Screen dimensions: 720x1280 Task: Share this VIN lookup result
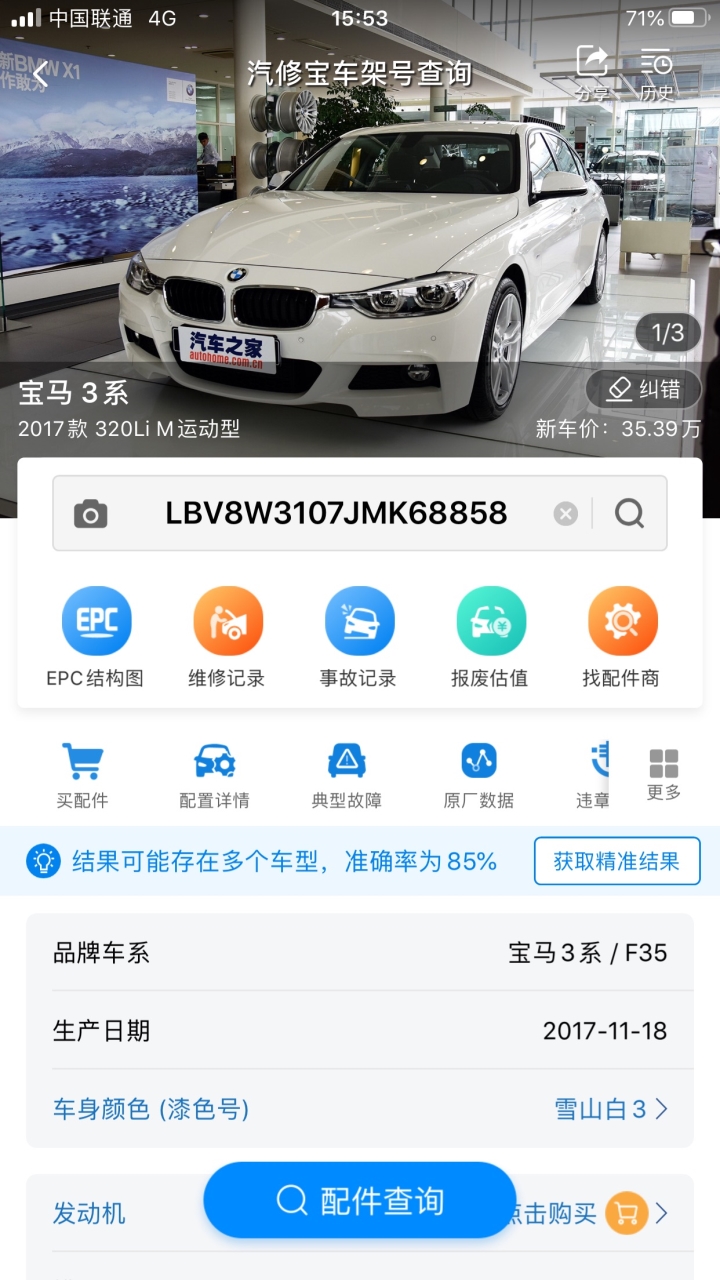tap(592, 73)
